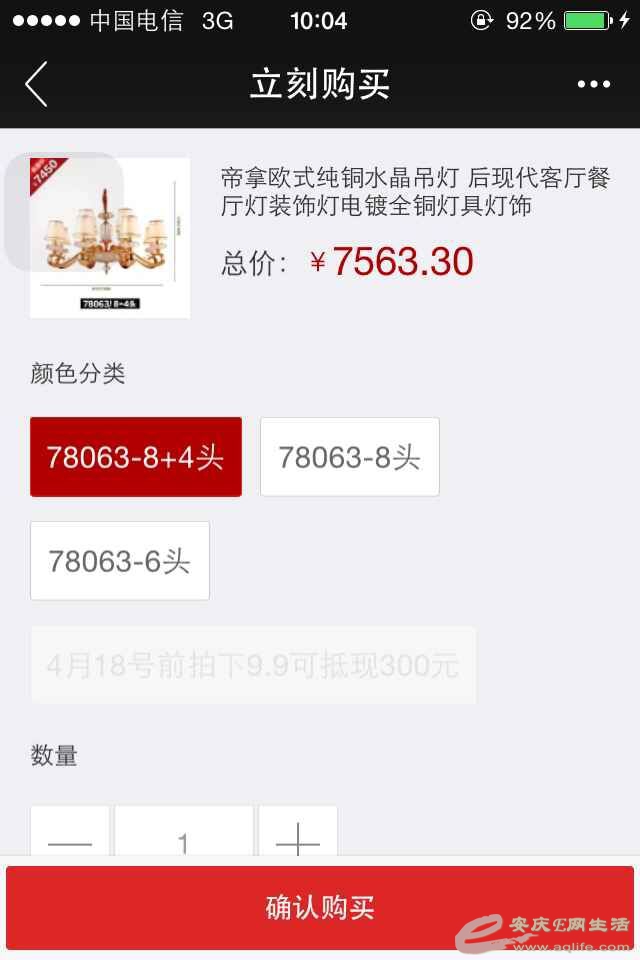This screenshot has height=960, width=640.
Task: Select the 4月18号前拍下9.9可抵现300元 option
Action: (x=253, y=666)
